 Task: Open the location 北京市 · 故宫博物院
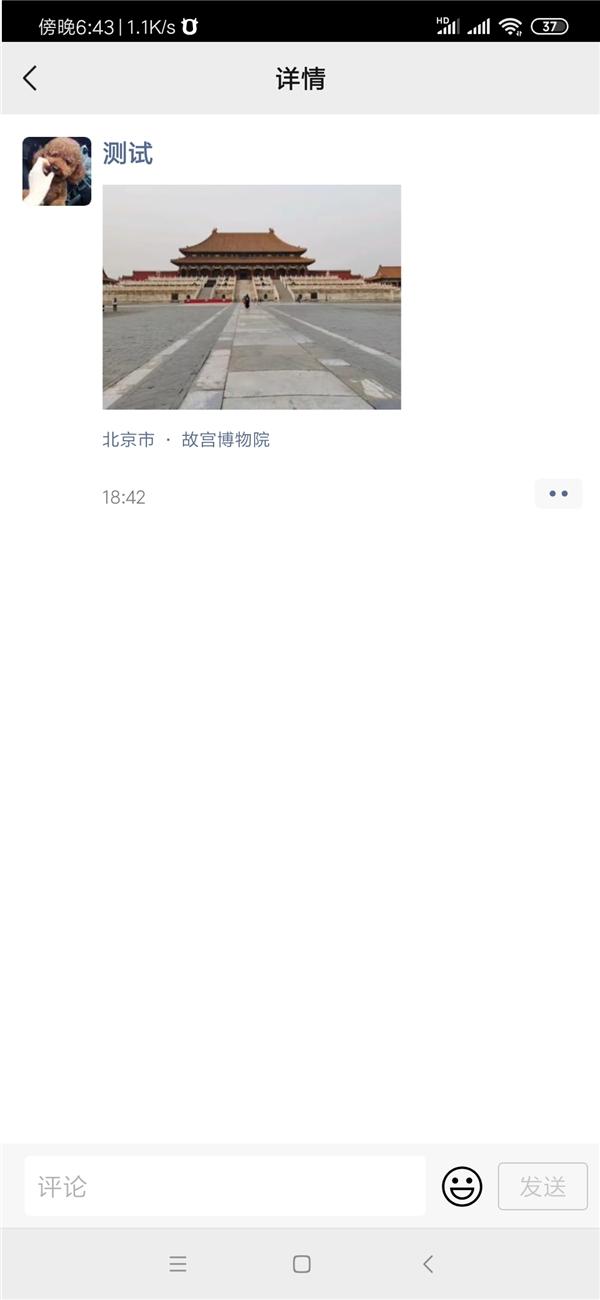[186, 439]
